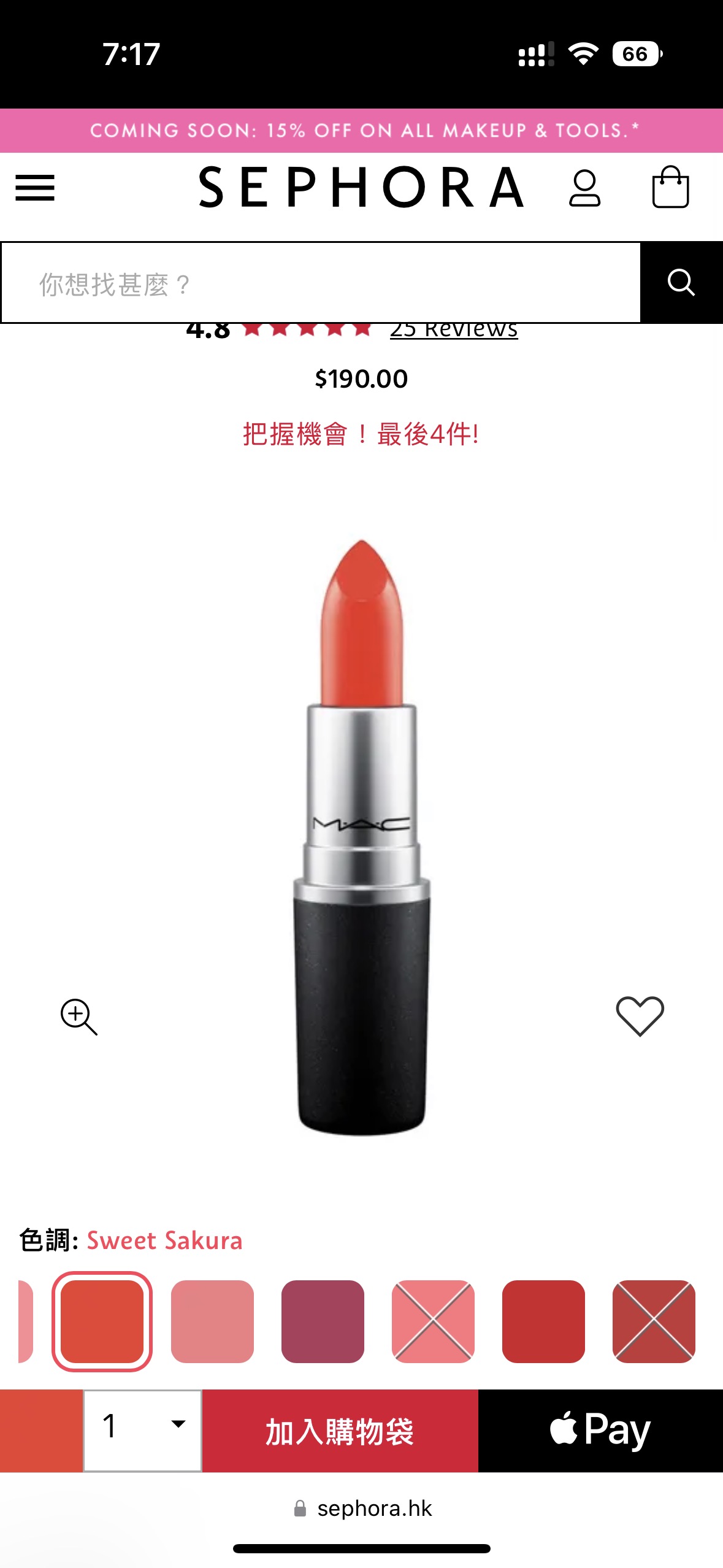
Task: Click the search magnifier icon
Action: click(x=681, y=283)
